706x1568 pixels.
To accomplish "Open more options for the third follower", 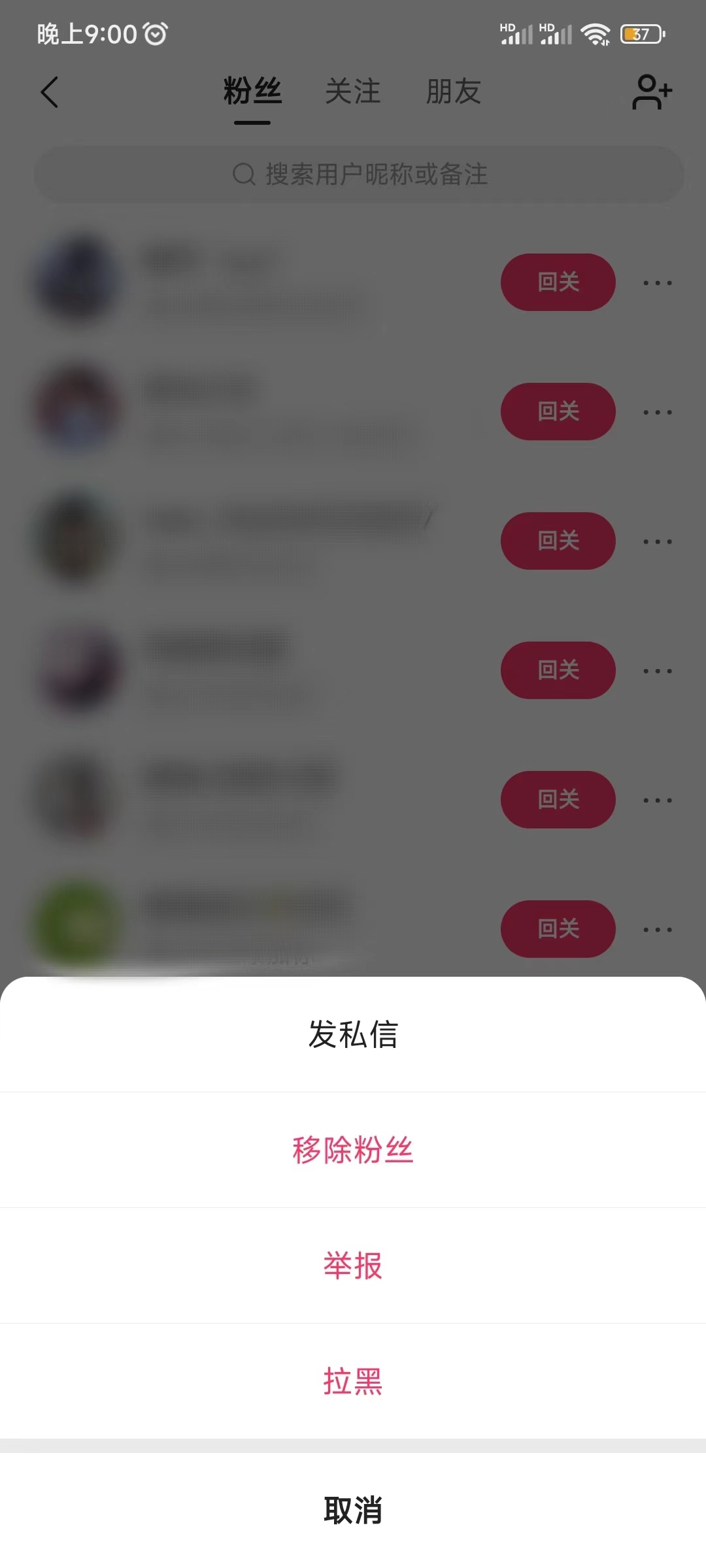I will click(x=656, y=541).
